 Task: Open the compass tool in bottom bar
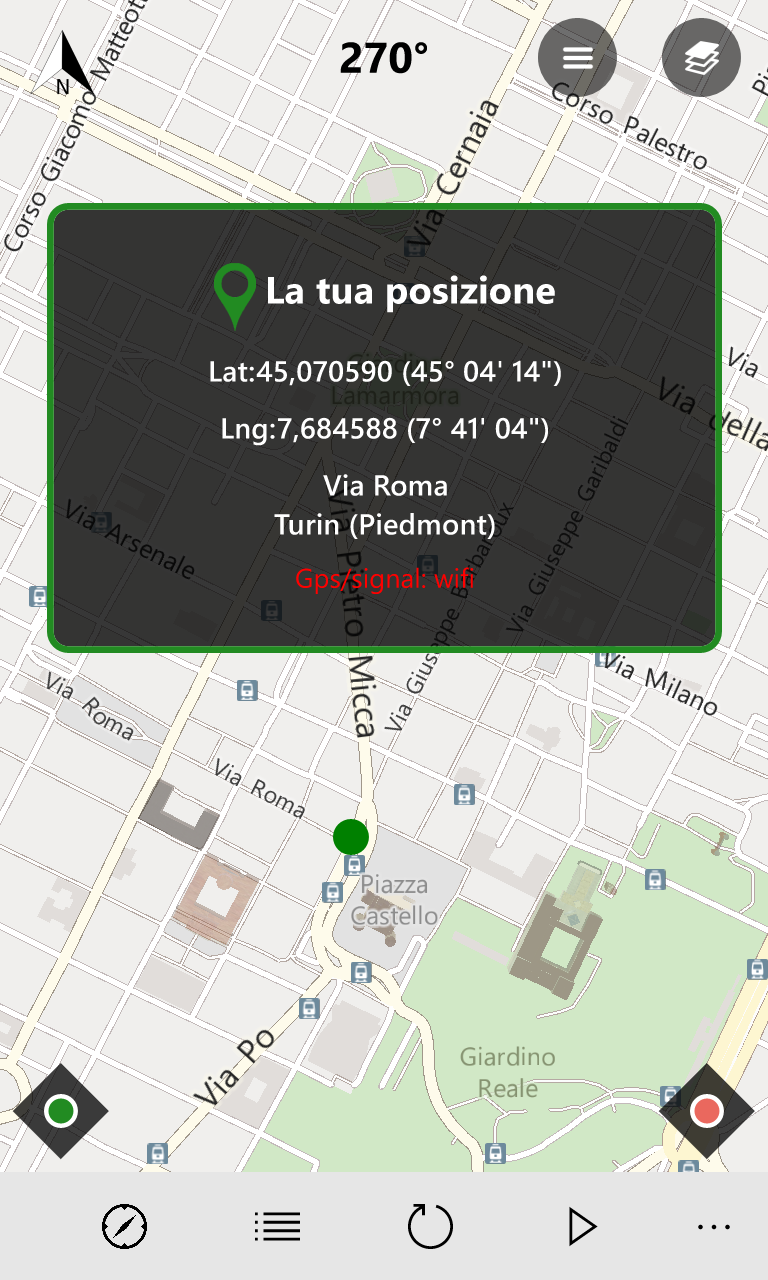click(x=125, y=1226)
